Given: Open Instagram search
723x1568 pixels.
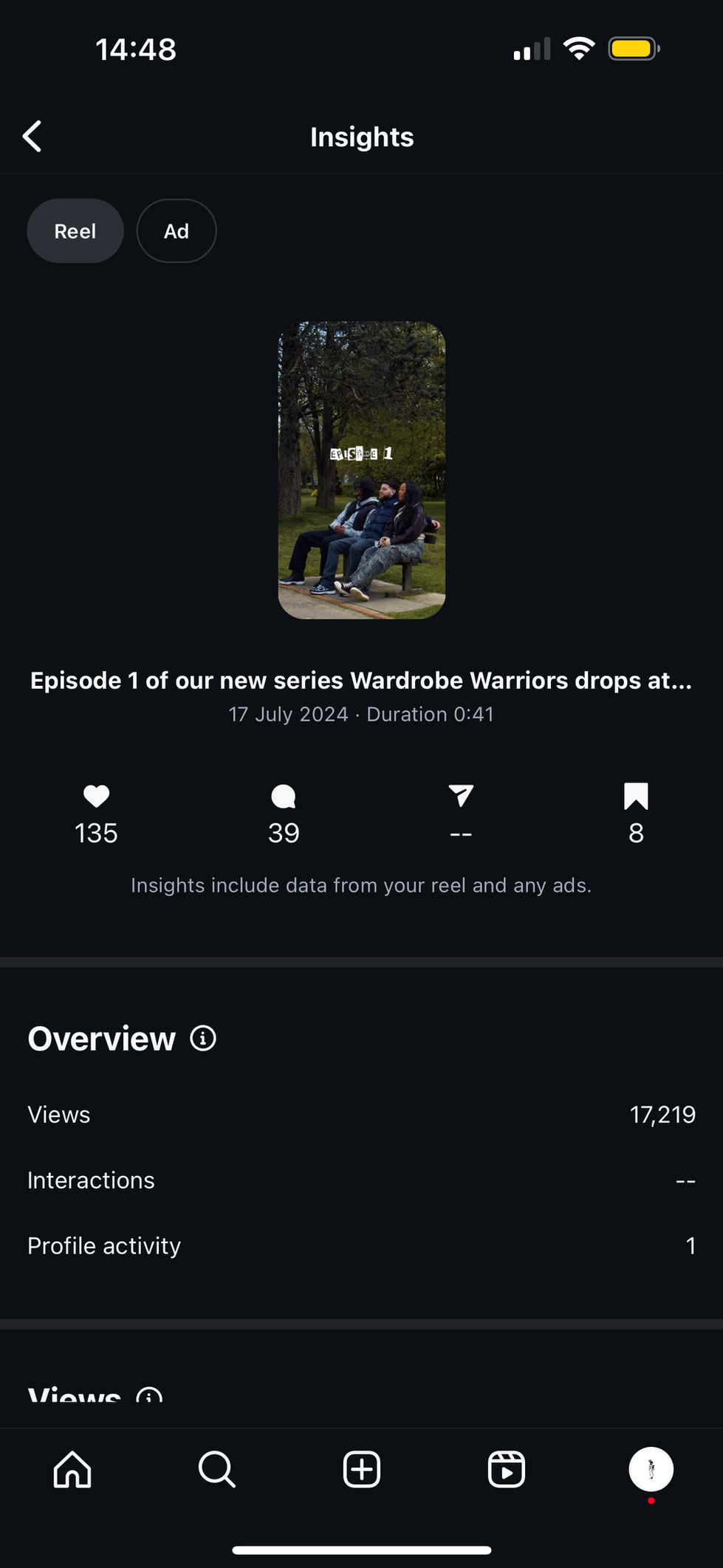Looking at the screenshot, I should point(216,1469).
